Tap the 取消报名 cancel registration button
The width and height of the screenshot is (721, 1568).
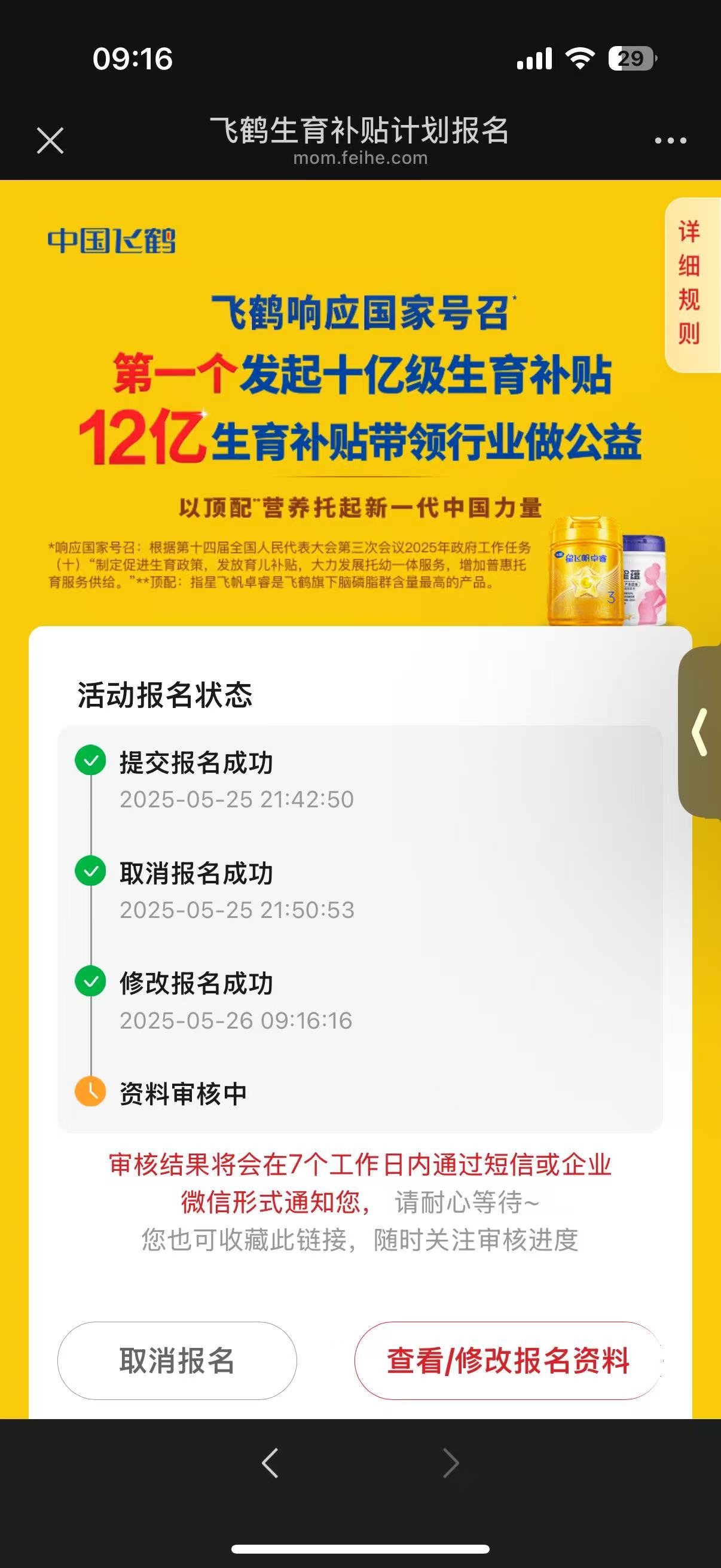pyautogui.click(x=177, y=1361)
